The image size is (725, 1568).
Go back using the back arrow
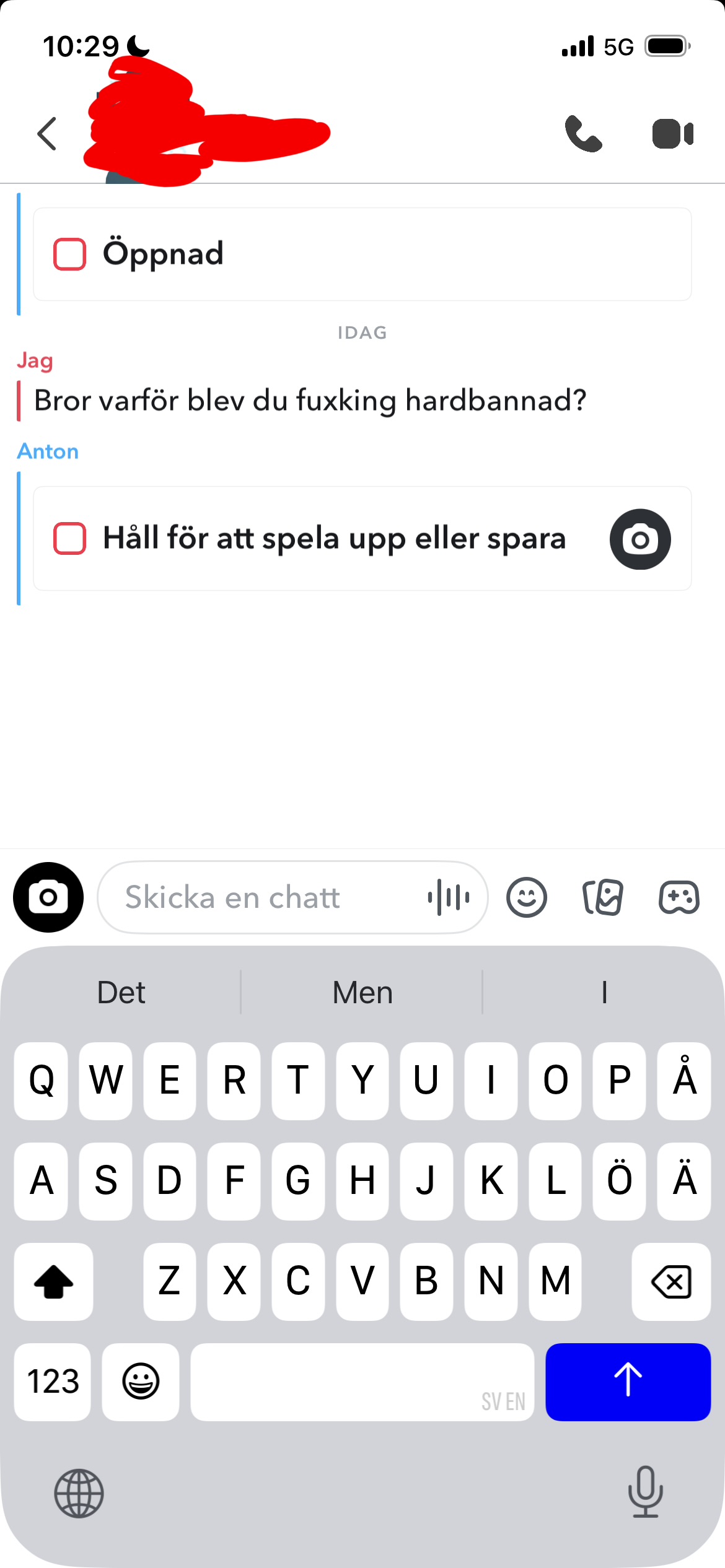(x=47, y=134)
